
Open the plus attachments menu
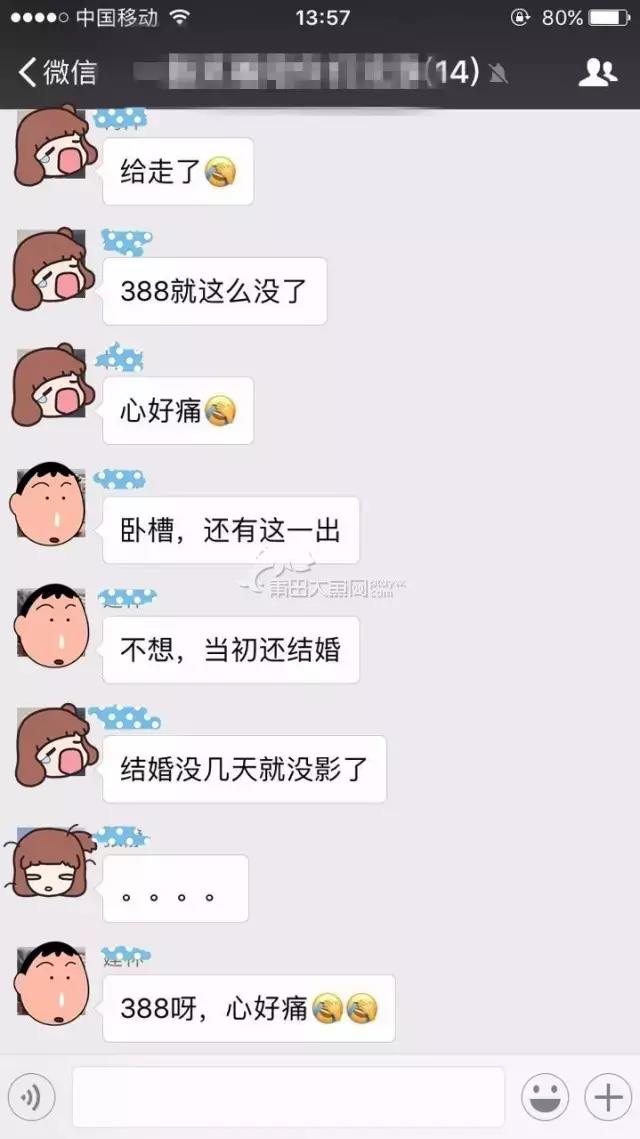point(607,1098)
